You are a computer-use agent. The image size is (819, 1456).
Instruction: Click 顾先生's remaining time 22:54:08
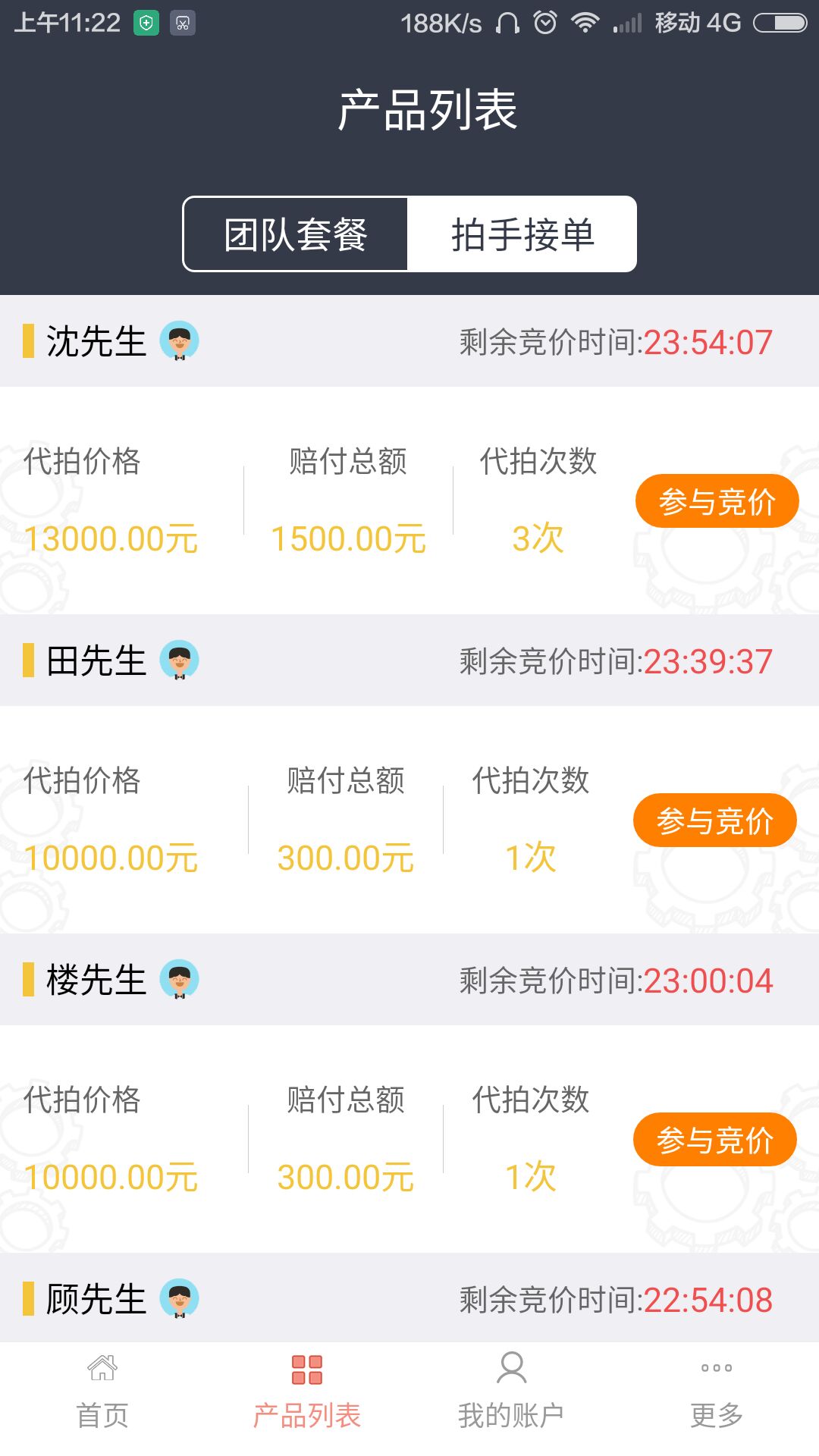tap(706, 1298)
